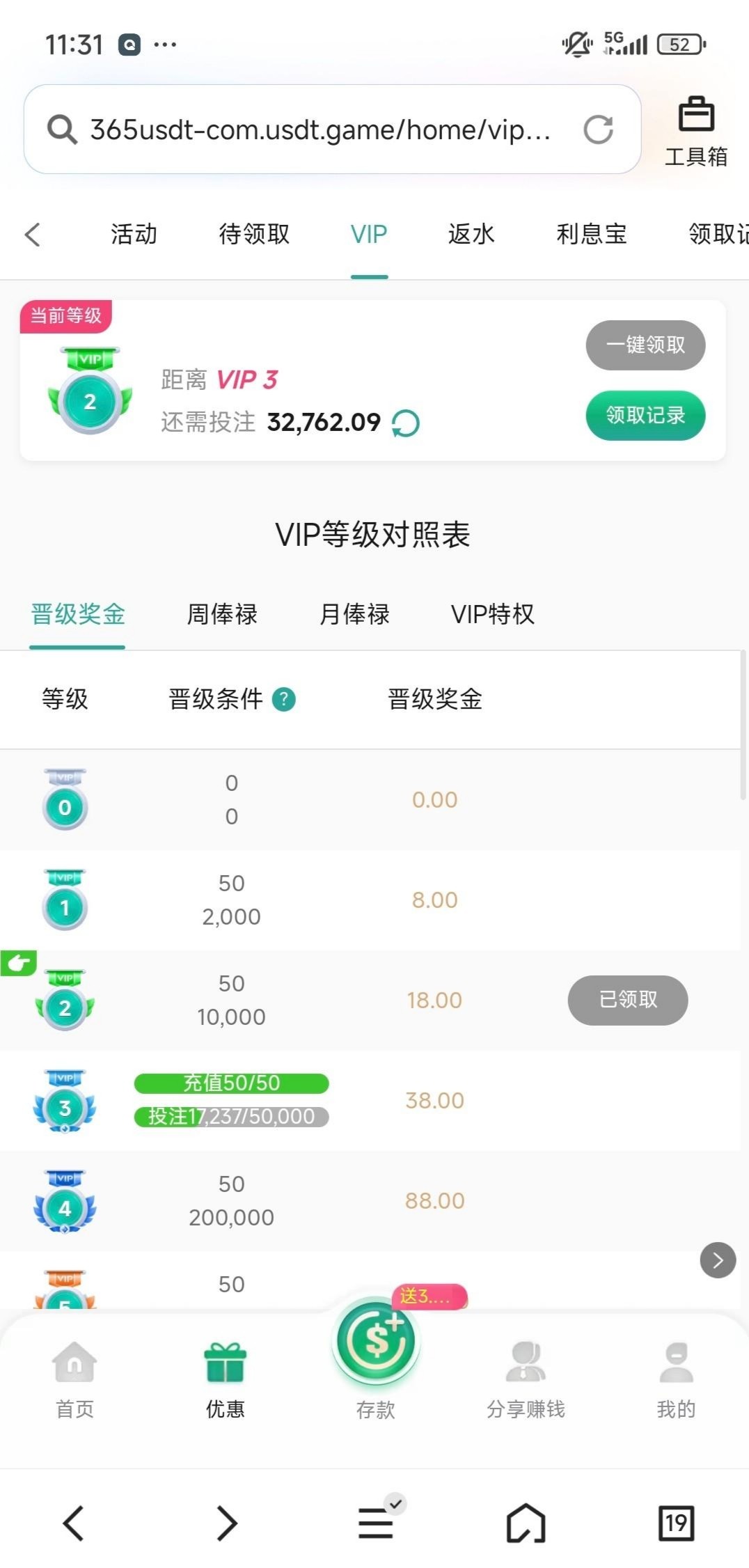Select the VIP特权 tab
The height and width of the screenshot is (1568, 749).
point(492,614)
